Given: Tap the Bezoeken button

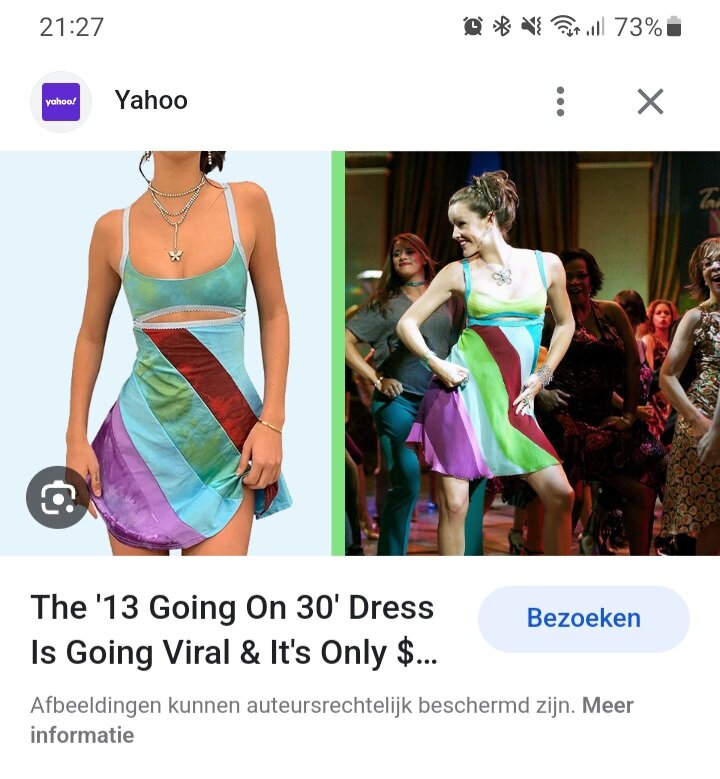Looking at the screenshot, I should [x=584, y=619].
